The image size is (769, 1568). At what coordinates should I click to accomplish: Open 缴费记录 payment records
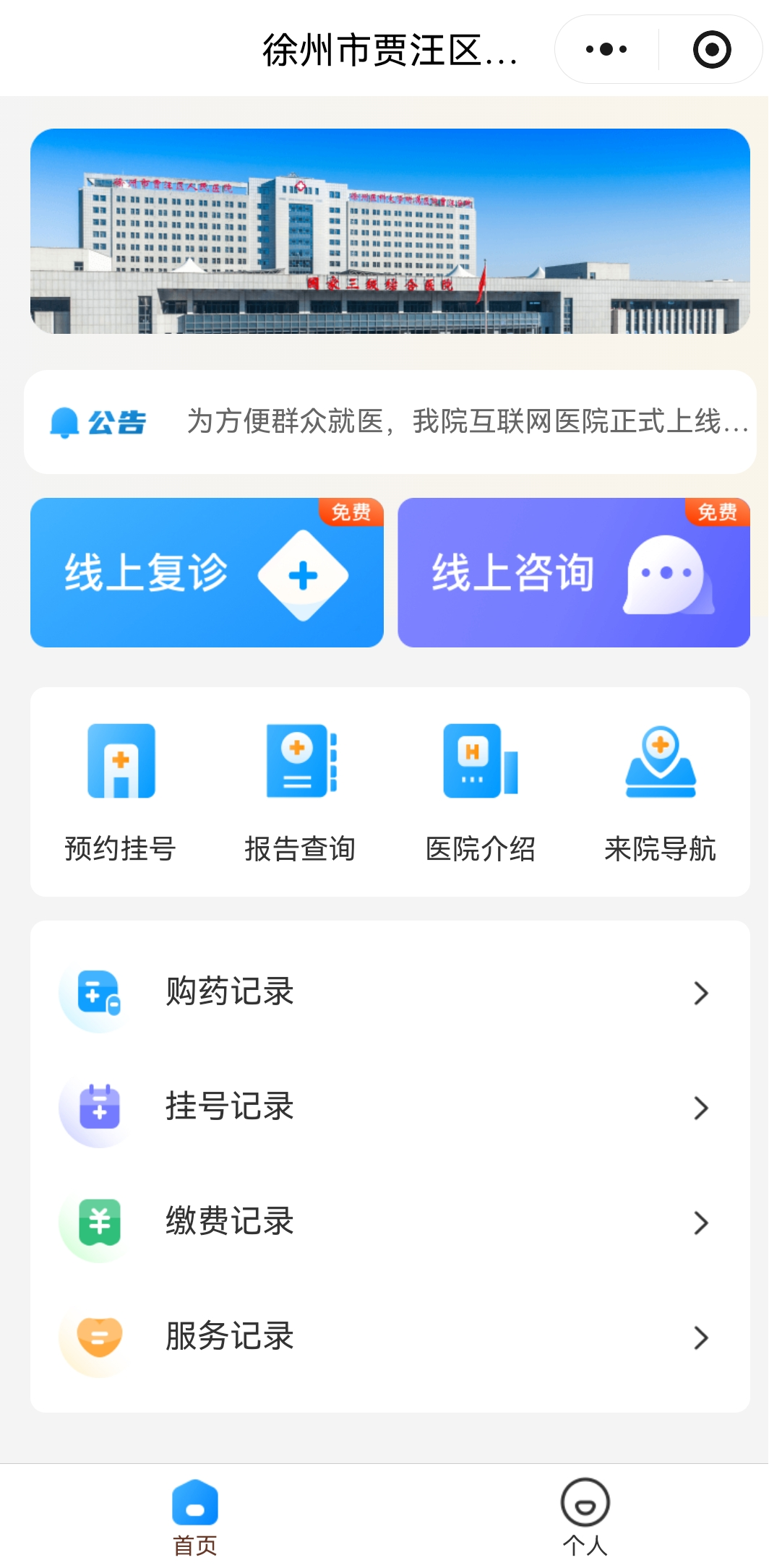390,1222
